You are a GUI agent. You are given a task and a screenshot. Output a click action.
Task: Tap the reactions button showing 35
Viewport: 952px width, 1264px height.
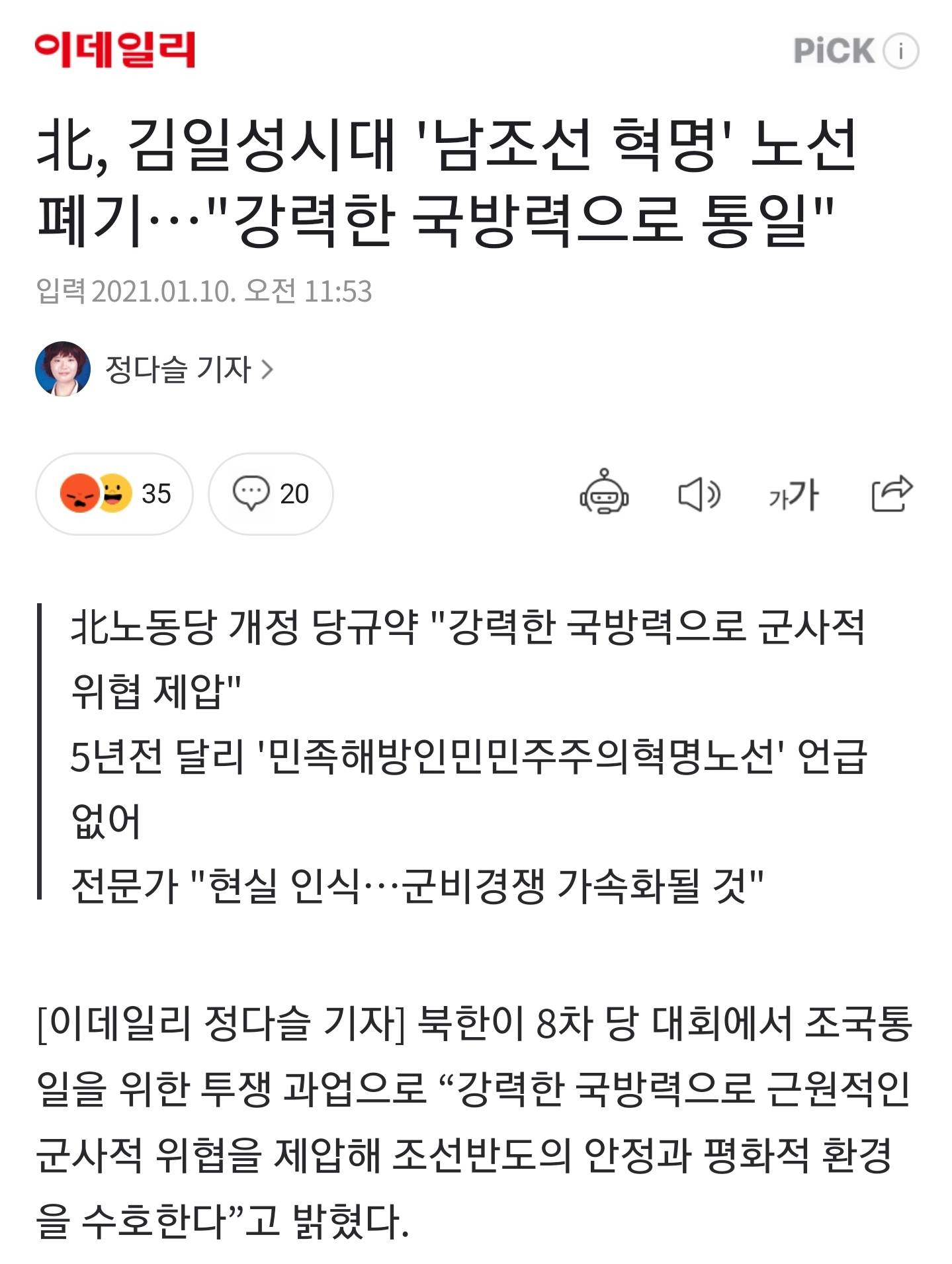coord(114,493)
